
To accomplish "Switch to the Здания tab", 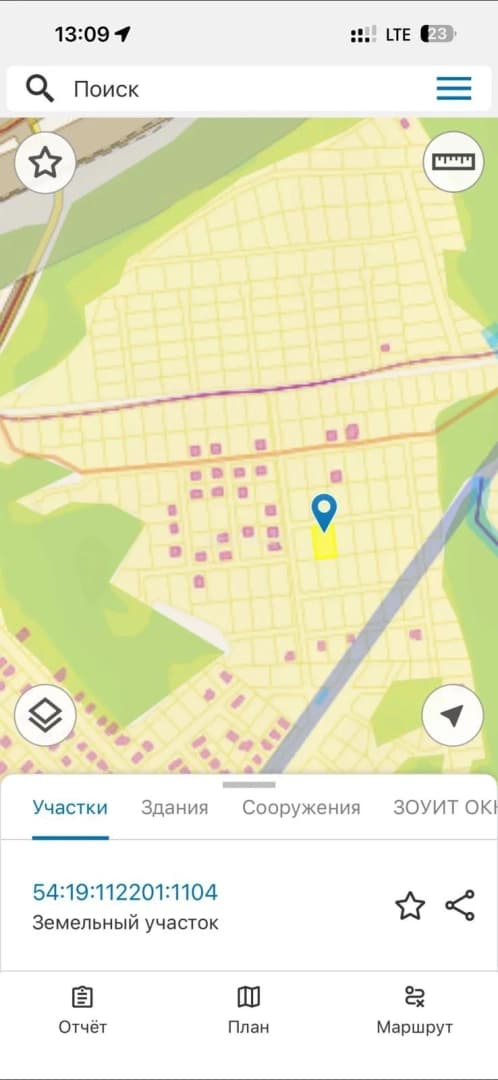I will [174, 807].
